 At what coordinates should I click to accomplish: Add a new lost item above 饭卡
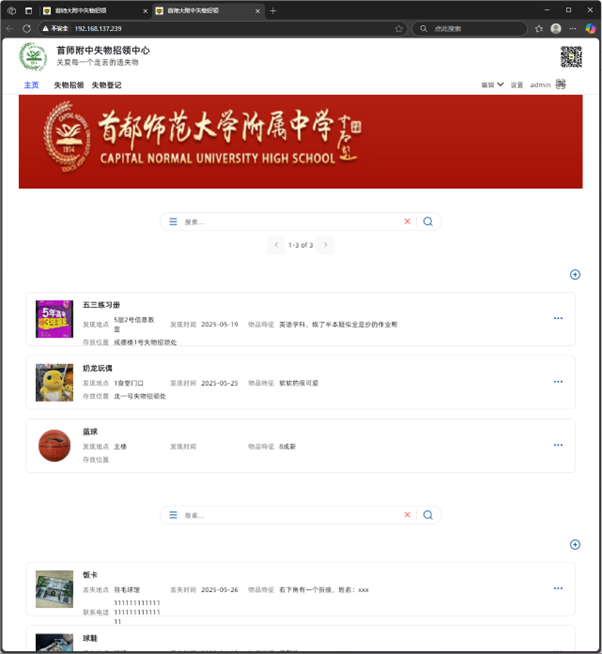point(574,544)
